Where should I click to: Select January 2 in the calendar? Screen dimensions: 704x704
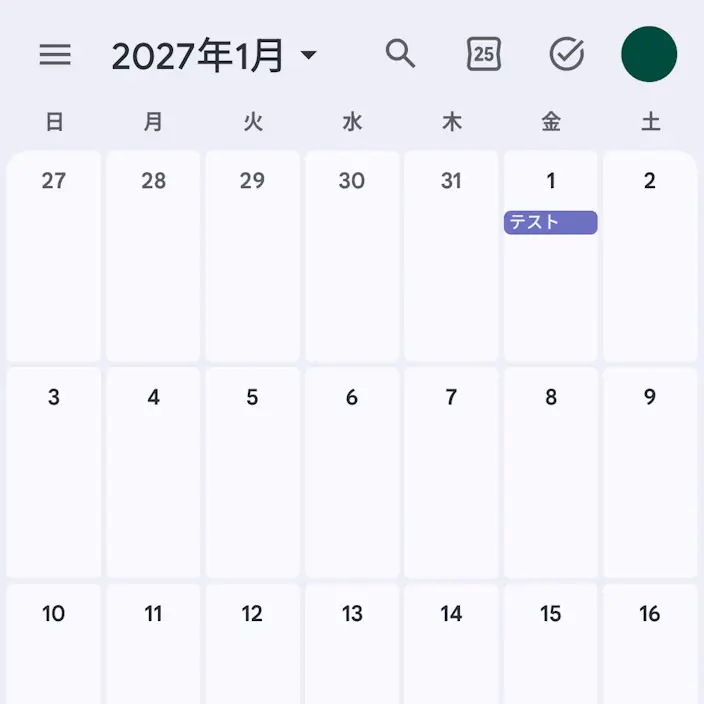[x=650, y=256]
